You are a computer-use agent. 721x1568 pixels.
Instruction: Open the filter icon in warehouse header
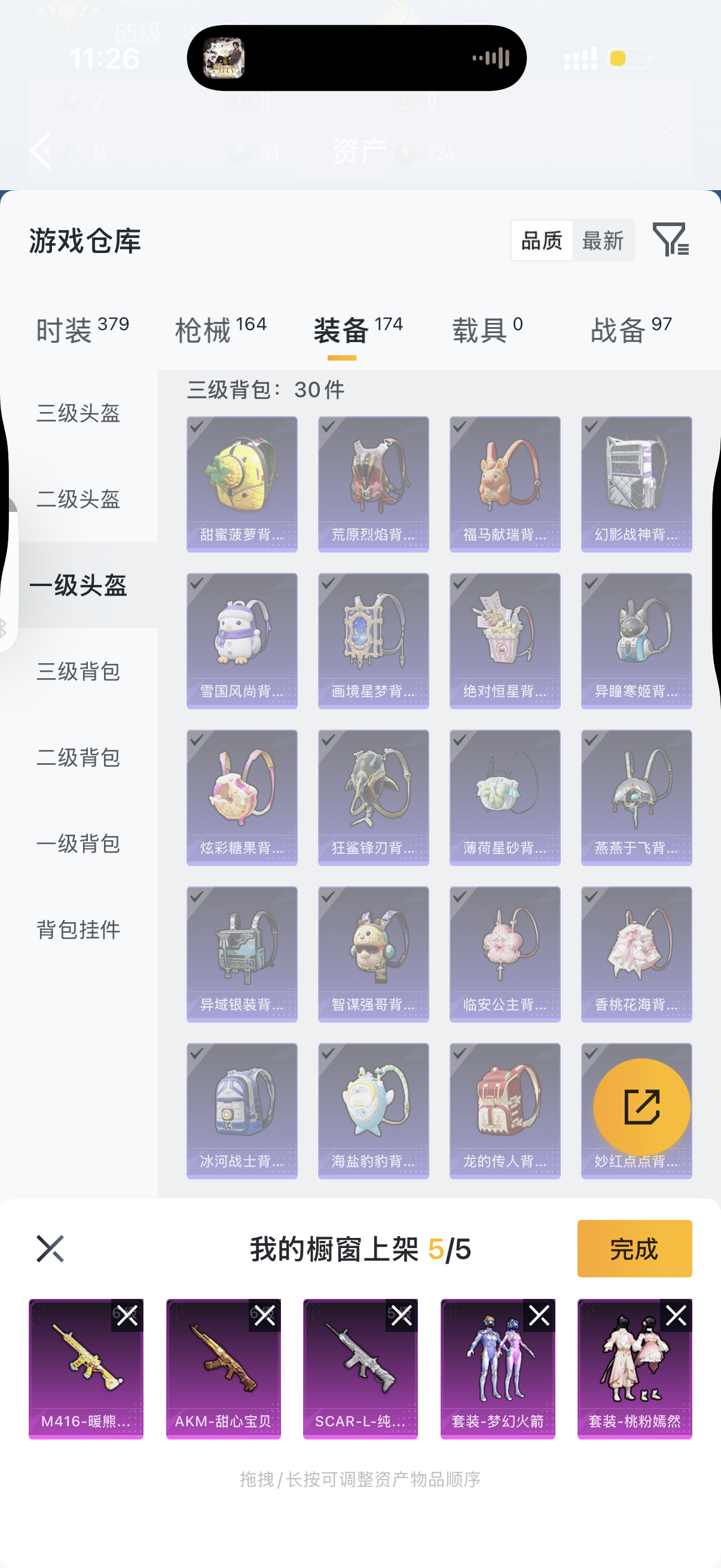click(671, 239)
